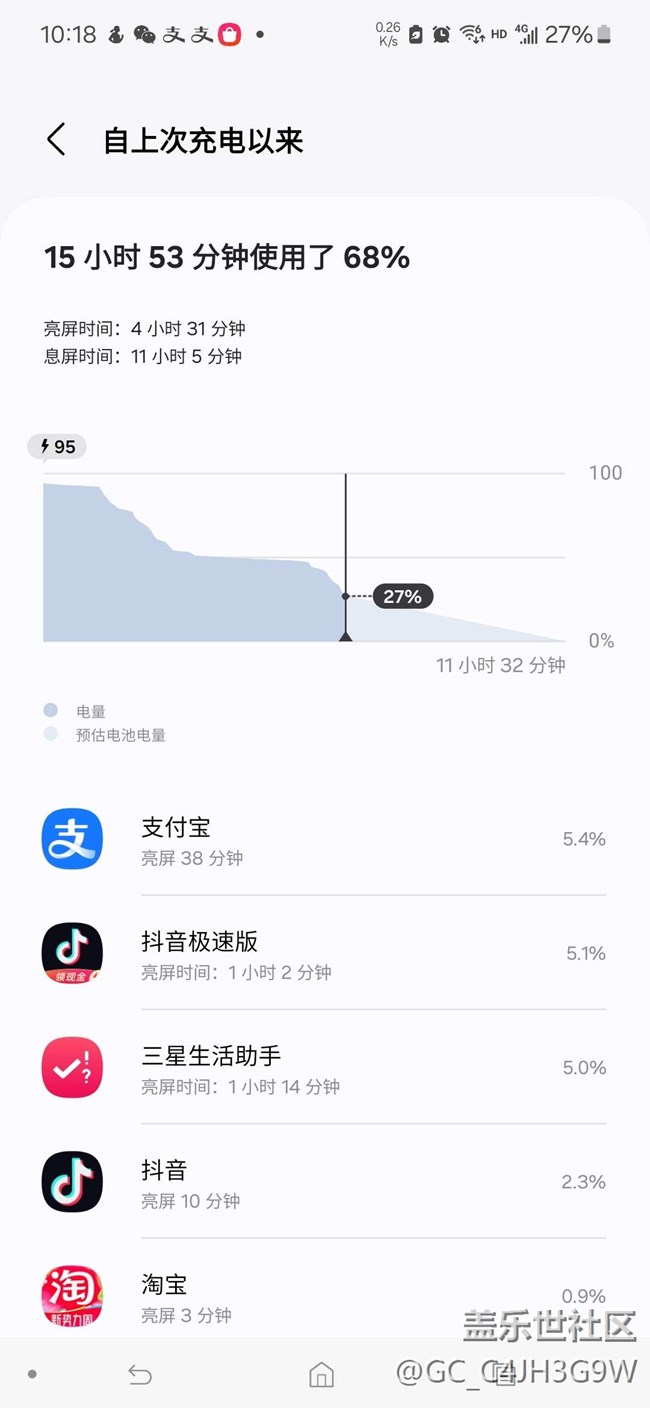
Task: Tap the system back navigation button
Action: pyautogui.click(x=140, y=1375)
